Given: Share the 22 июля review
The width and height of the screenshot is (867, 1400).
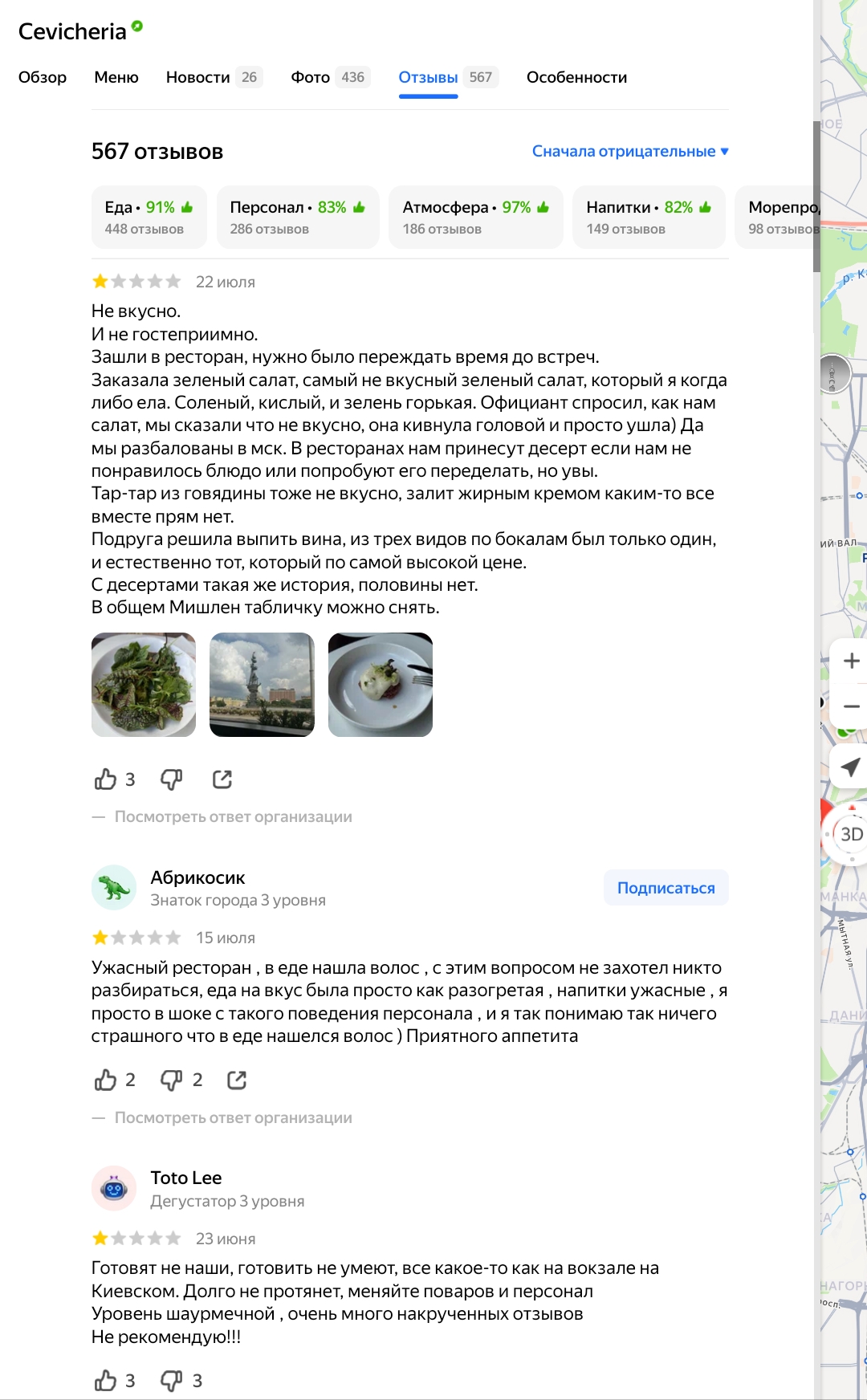Looking at the screenshot, I should click(x=222, y=779).
